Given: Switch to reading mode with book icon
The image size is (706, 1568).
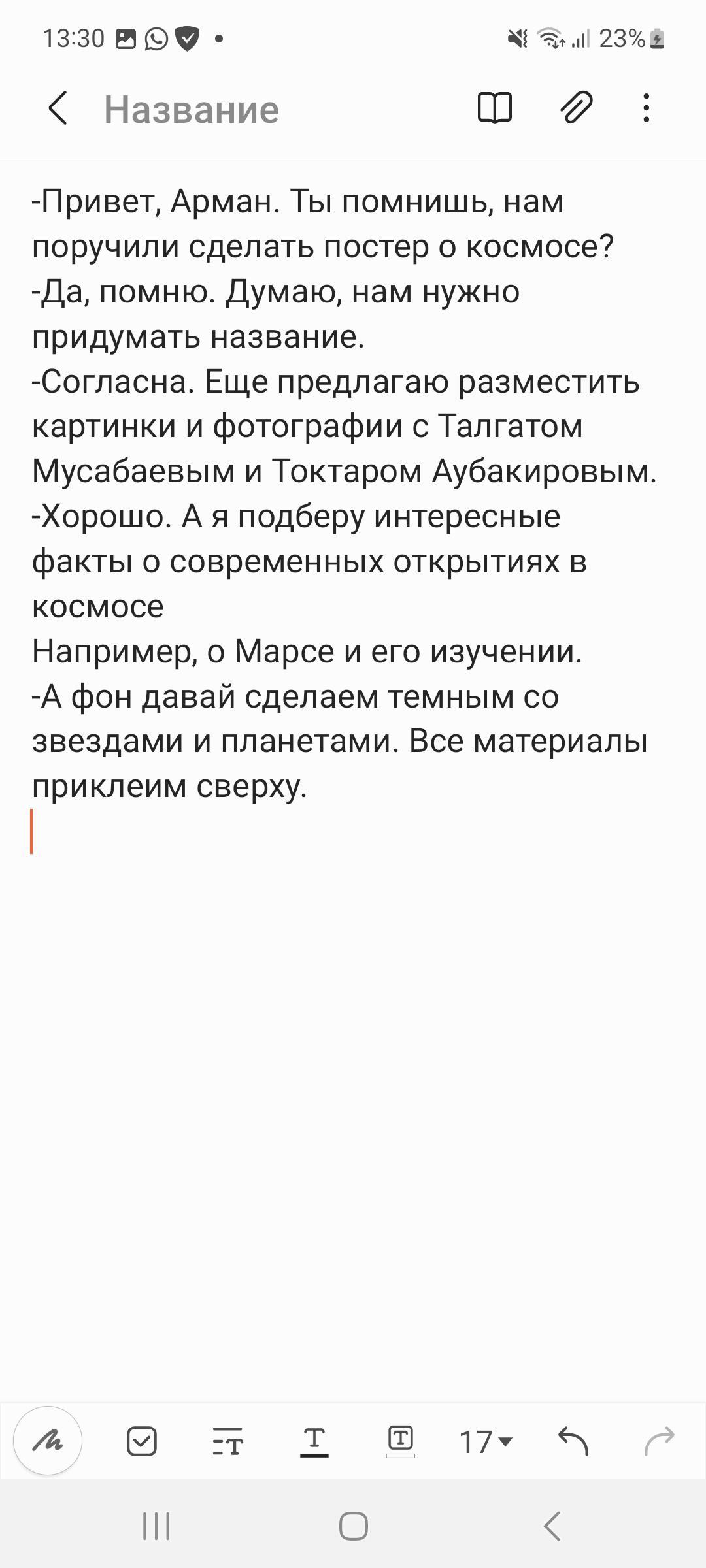Looking at the screenshot, I should click(495, 108).
